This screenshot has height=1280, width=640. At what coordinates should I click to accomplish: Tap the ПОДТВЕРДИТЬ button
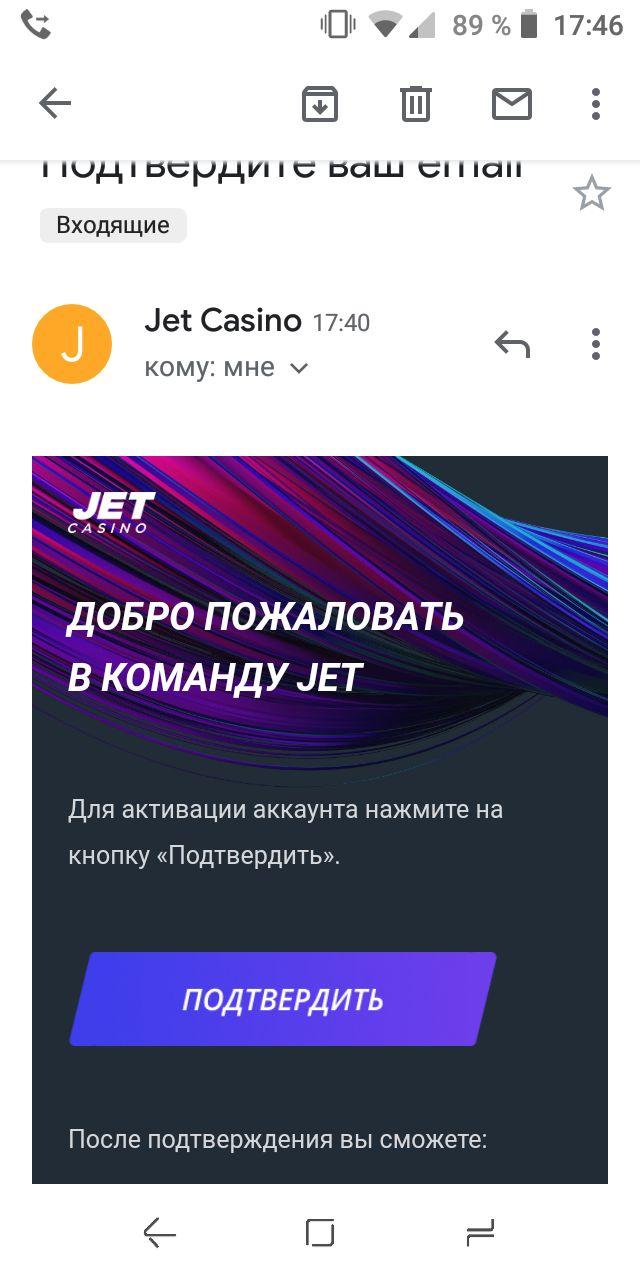[x=283, y=999]
